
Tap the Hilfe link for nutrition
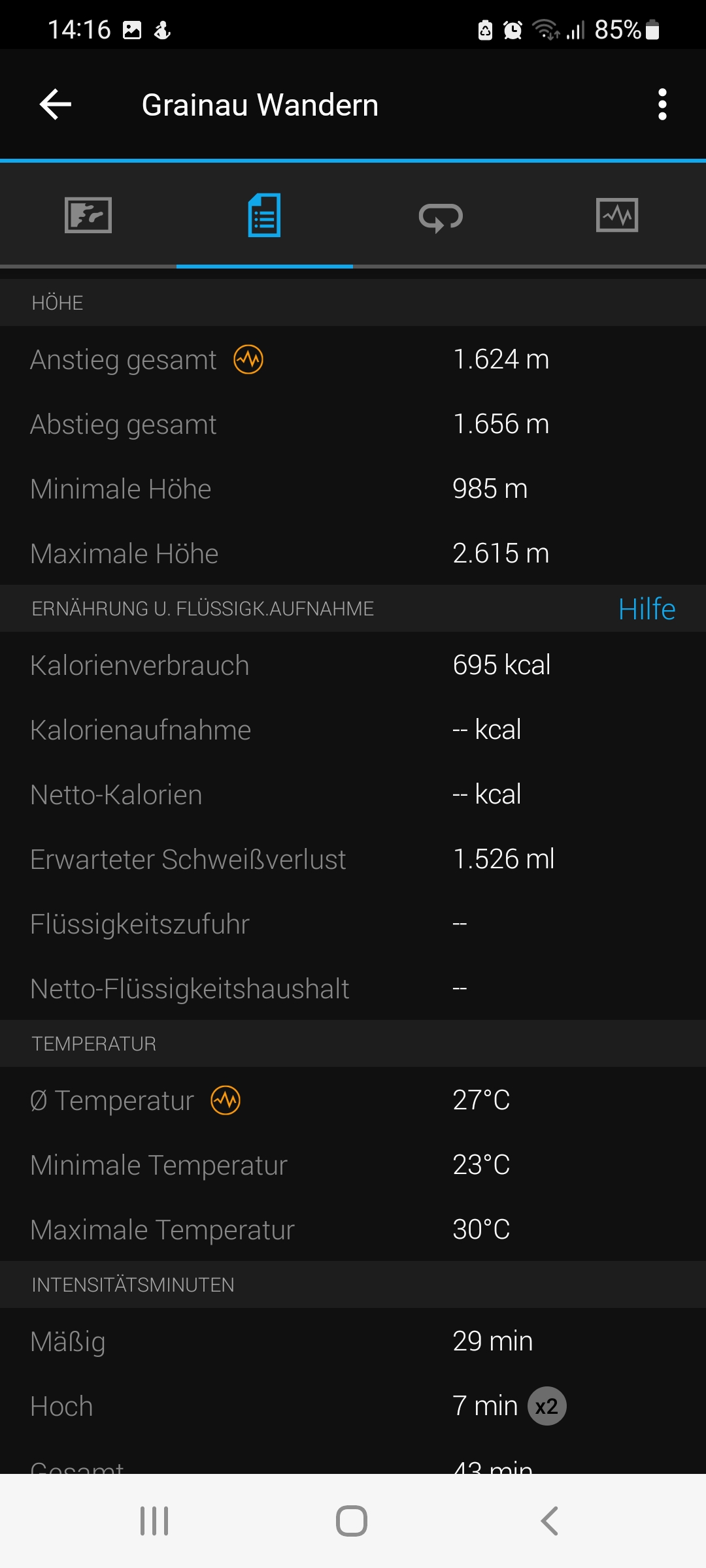tap(647, 609)
